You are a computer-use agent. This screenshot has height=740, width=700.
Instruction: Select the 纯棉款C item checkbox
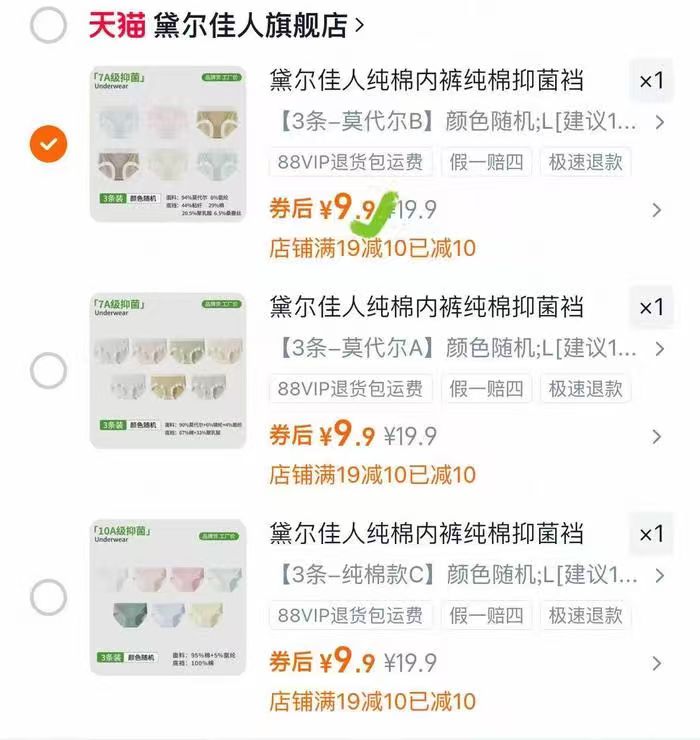(x=48, y=598)
